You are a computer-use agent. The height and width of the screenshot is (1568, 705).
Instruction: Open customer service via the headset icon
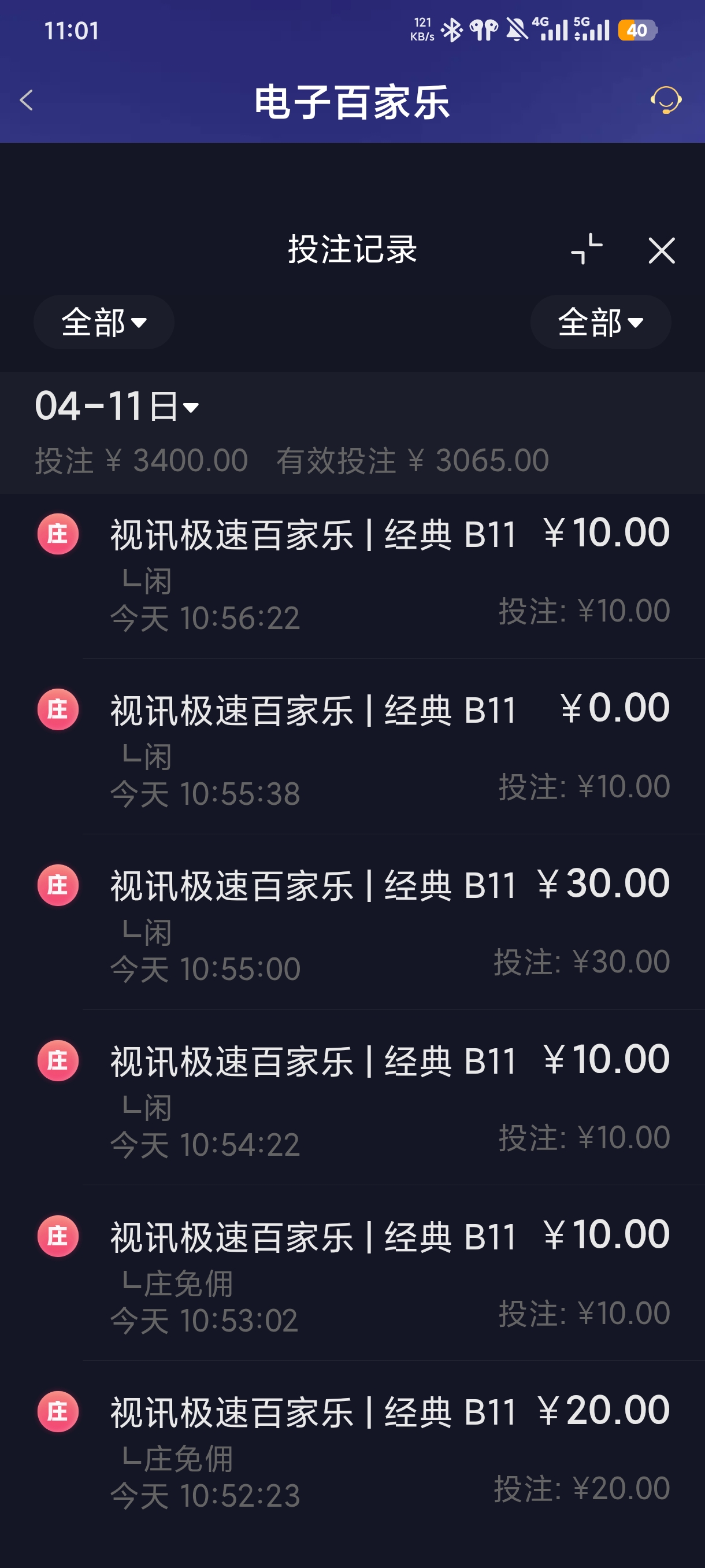(x=667, y=101)
